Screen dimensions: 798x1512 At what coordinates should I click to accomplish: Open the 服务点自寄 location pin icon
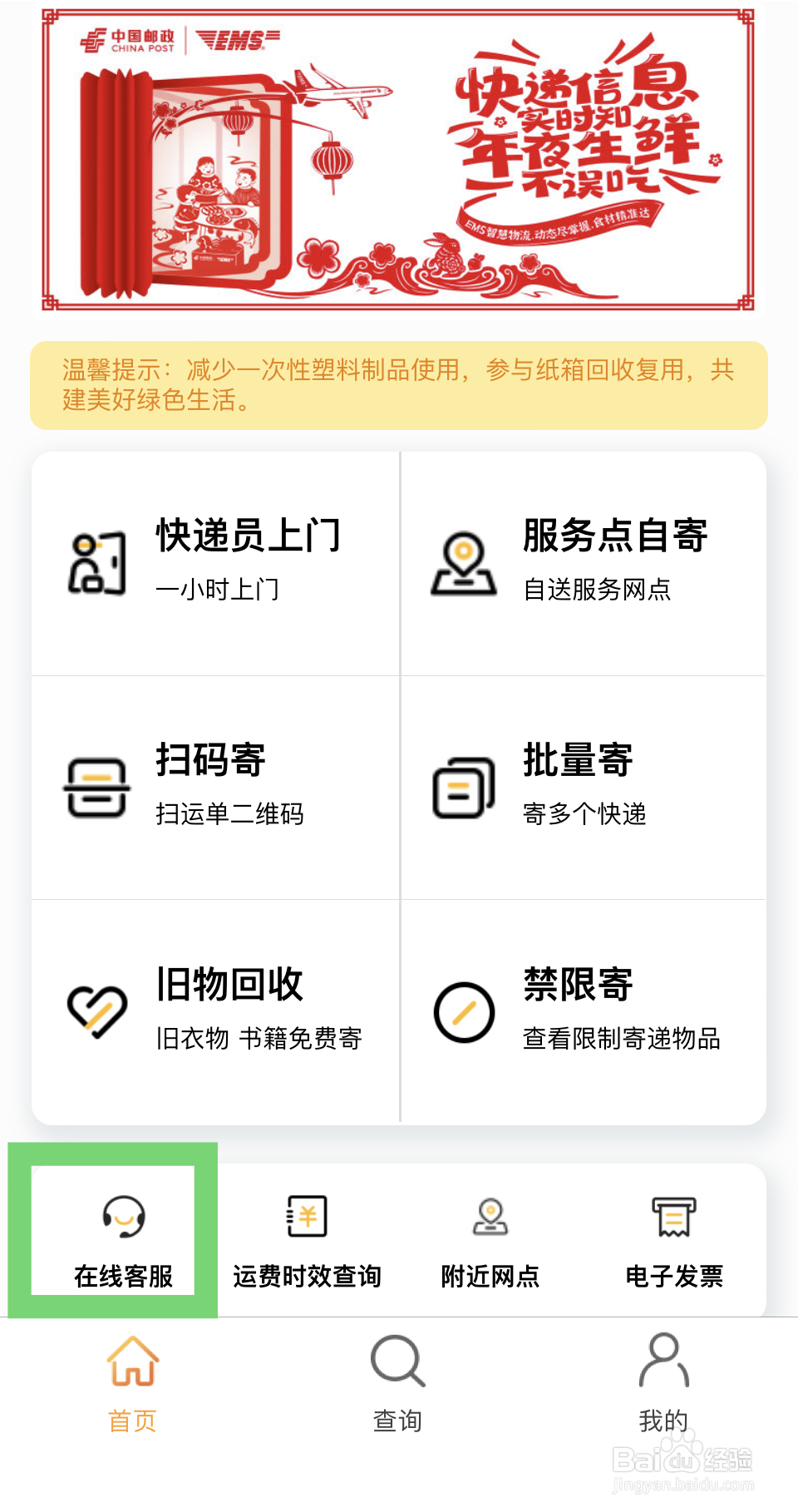click(x=463, y=561)
